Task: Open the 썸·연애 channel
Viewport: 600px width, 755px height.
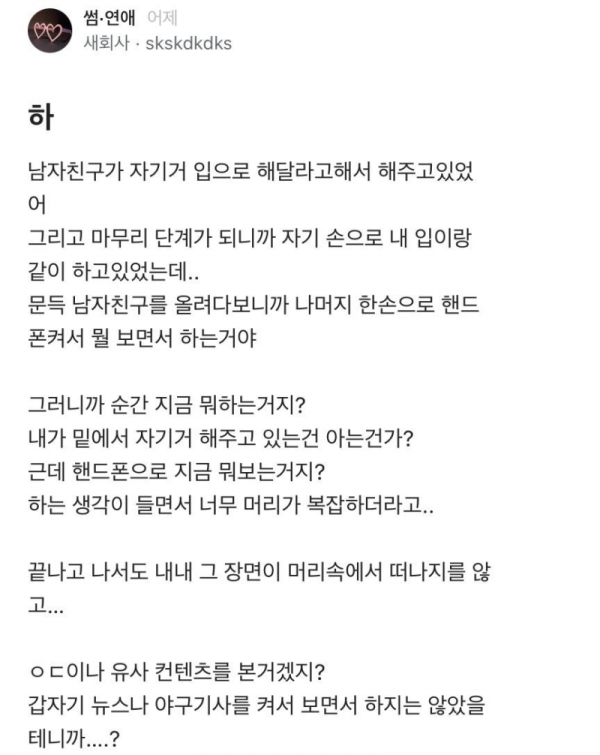Action: tap(110, 20)
